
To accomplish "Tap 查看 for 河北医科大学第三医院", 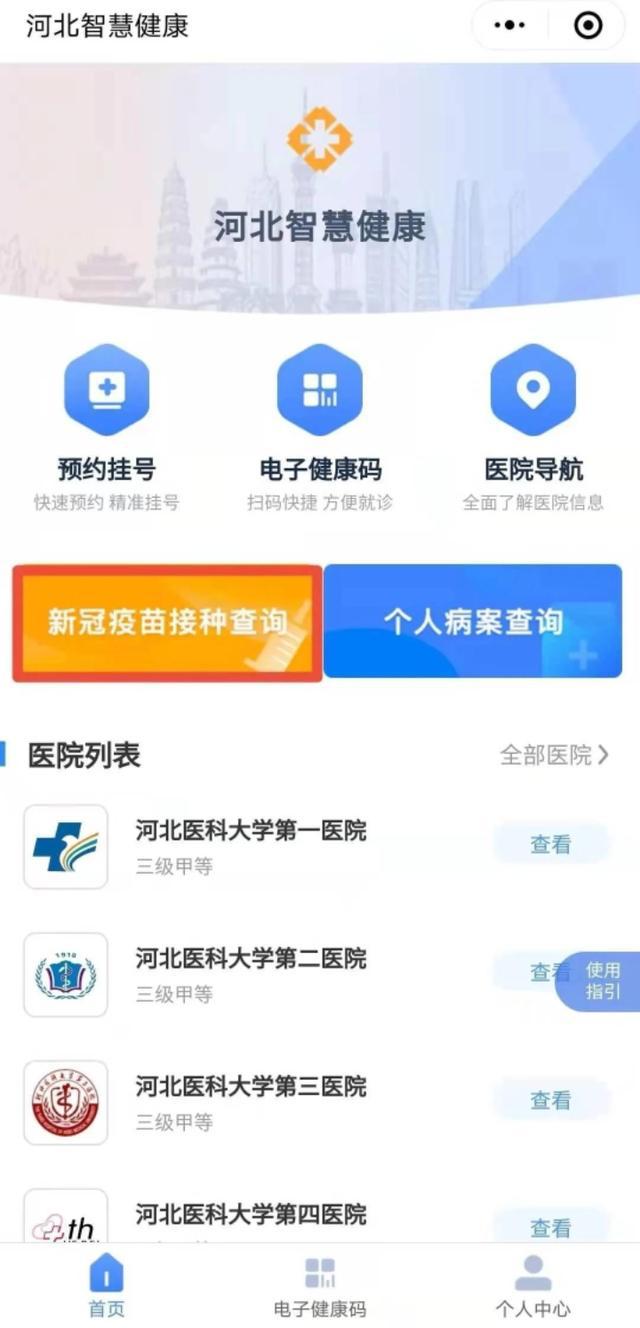I will pyautogui.click(x=550, y=1101).
